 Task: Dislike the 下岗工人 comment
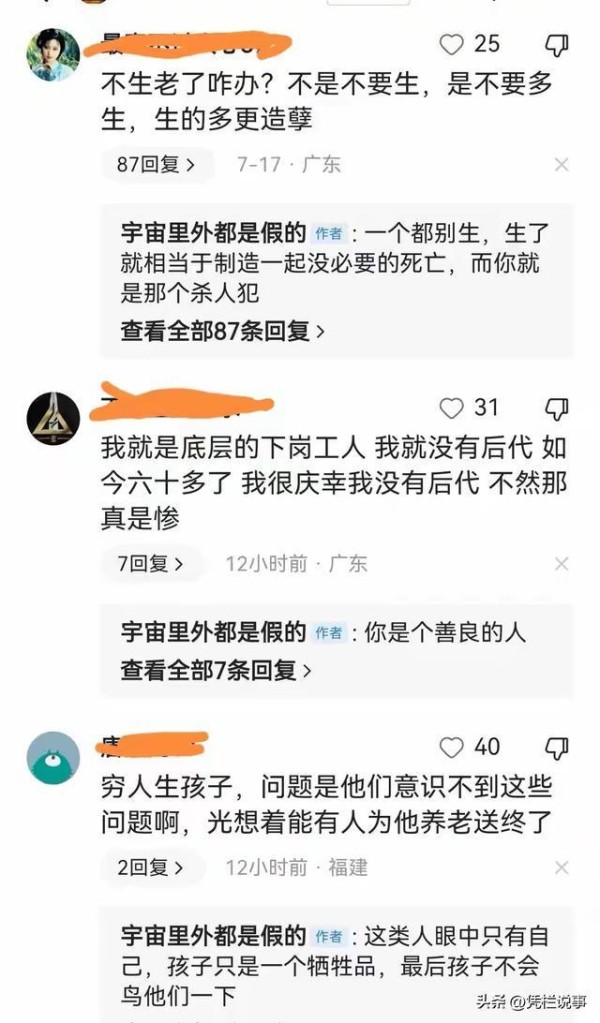557,407
